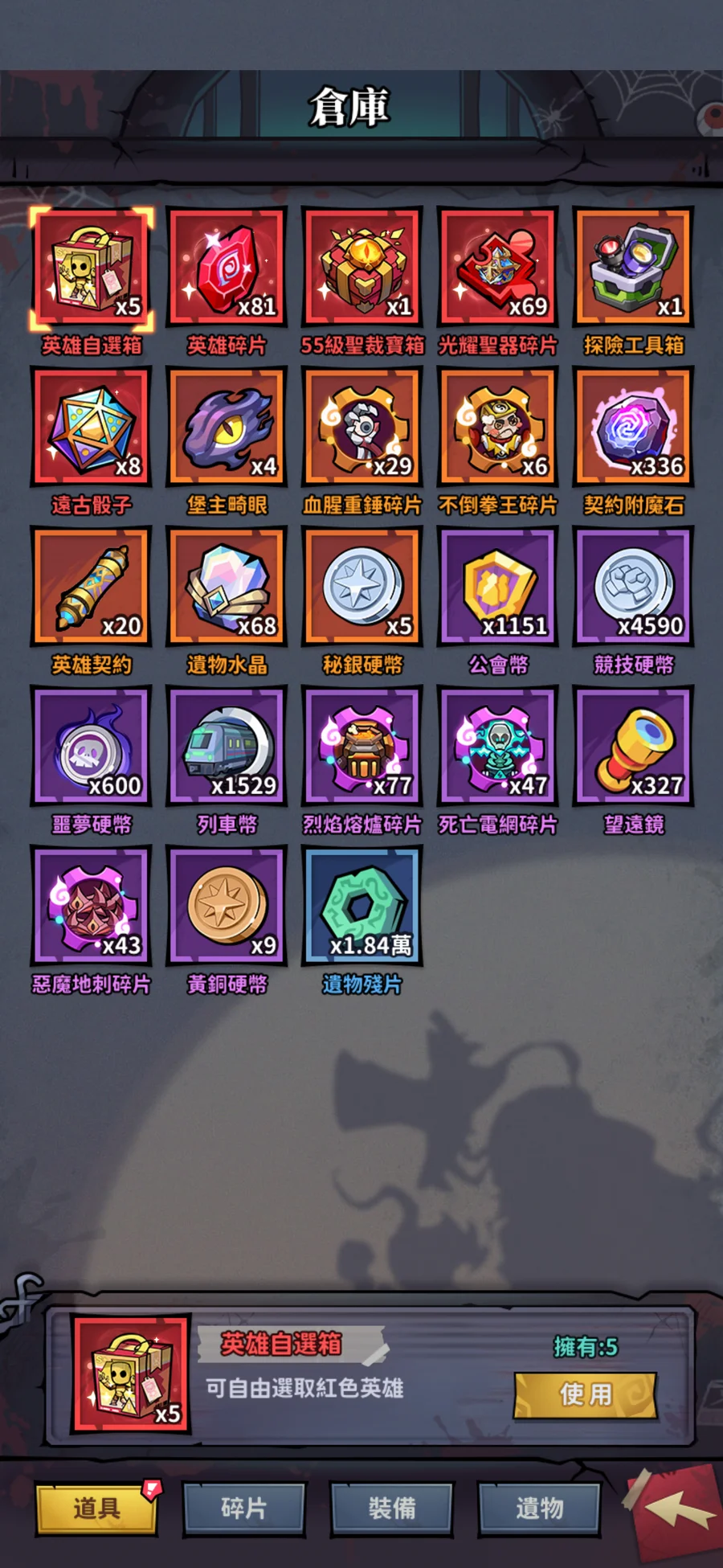Pick the 遠古骰子 item
The width and height of the screenshot is (723, 1568).
(91, 427)
